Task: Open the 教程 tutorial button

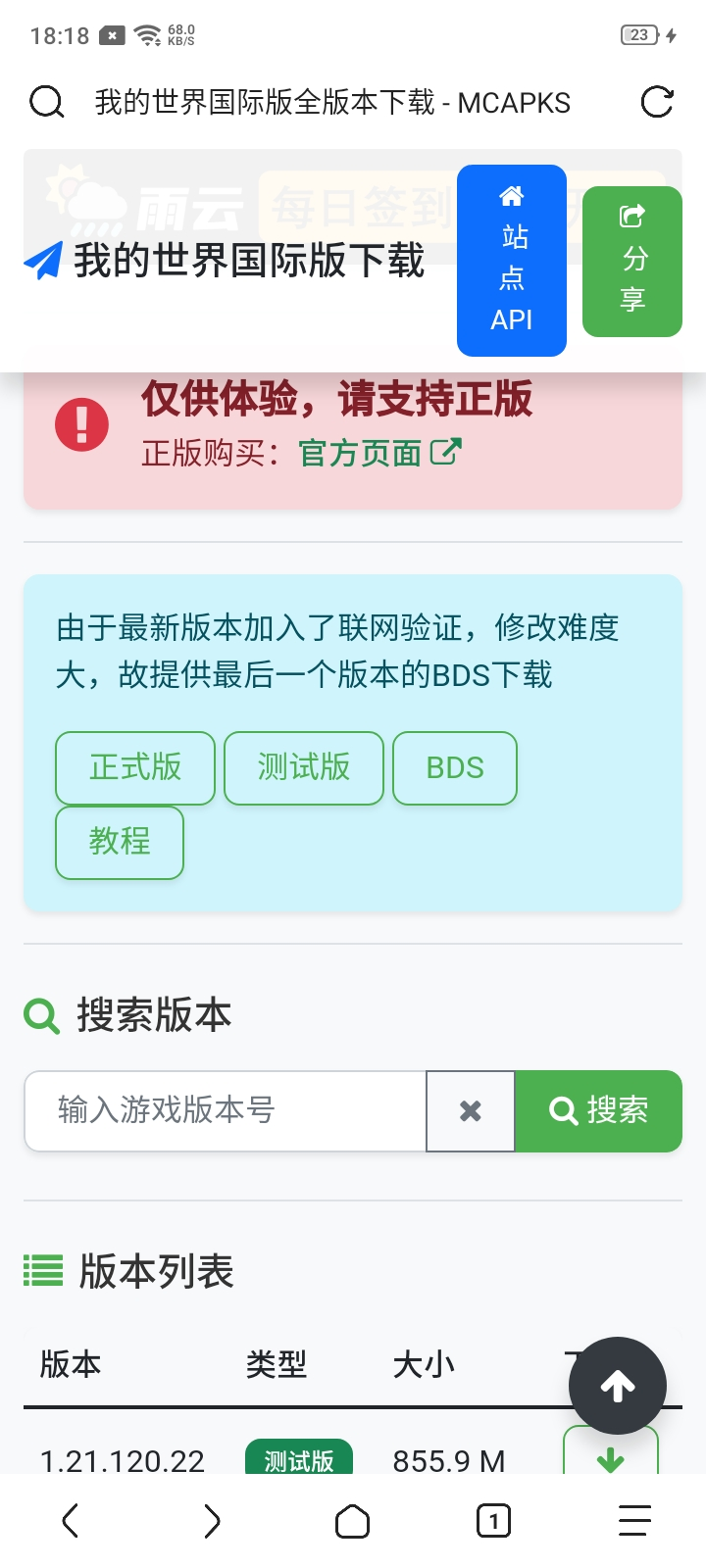Action: coord(120,843)
